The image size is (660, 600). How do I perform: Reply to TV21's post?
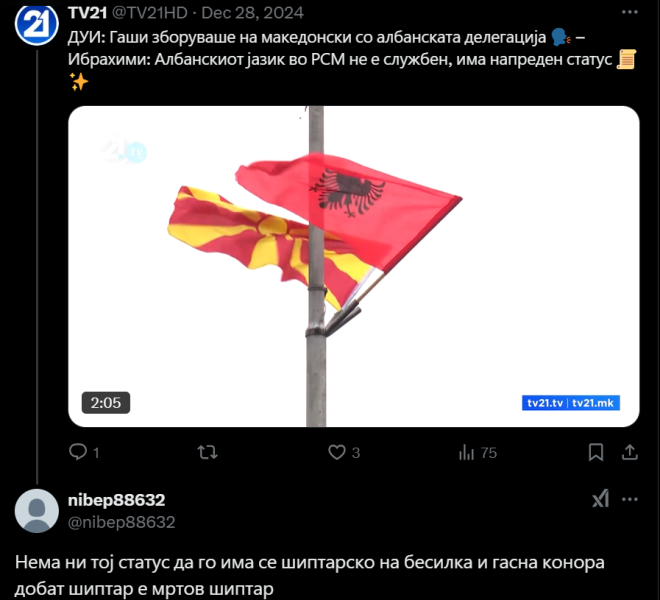click(78, 452)
